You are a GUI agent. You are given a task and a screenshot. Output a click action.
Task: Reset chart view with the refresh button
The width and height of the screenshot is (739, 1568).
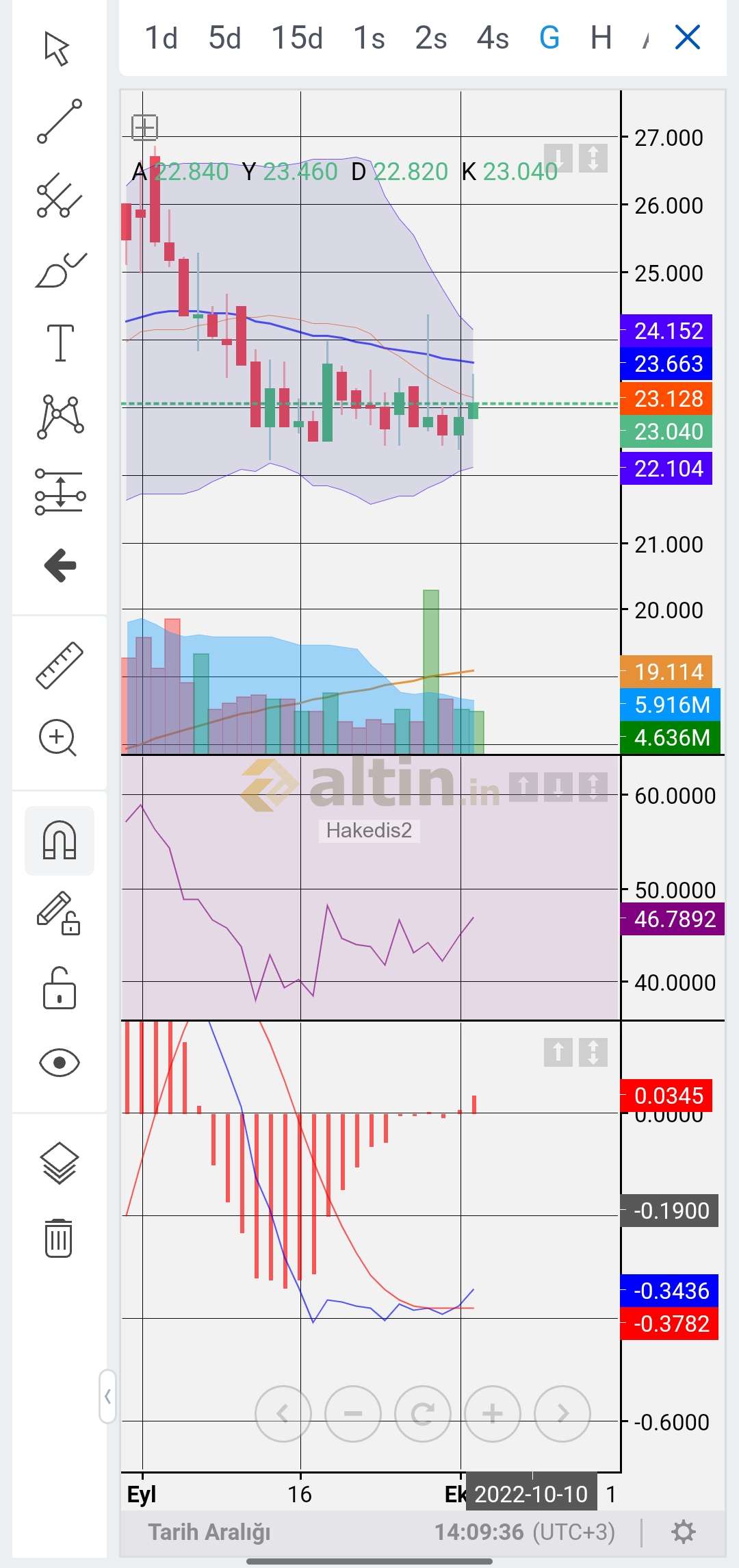423,1414
